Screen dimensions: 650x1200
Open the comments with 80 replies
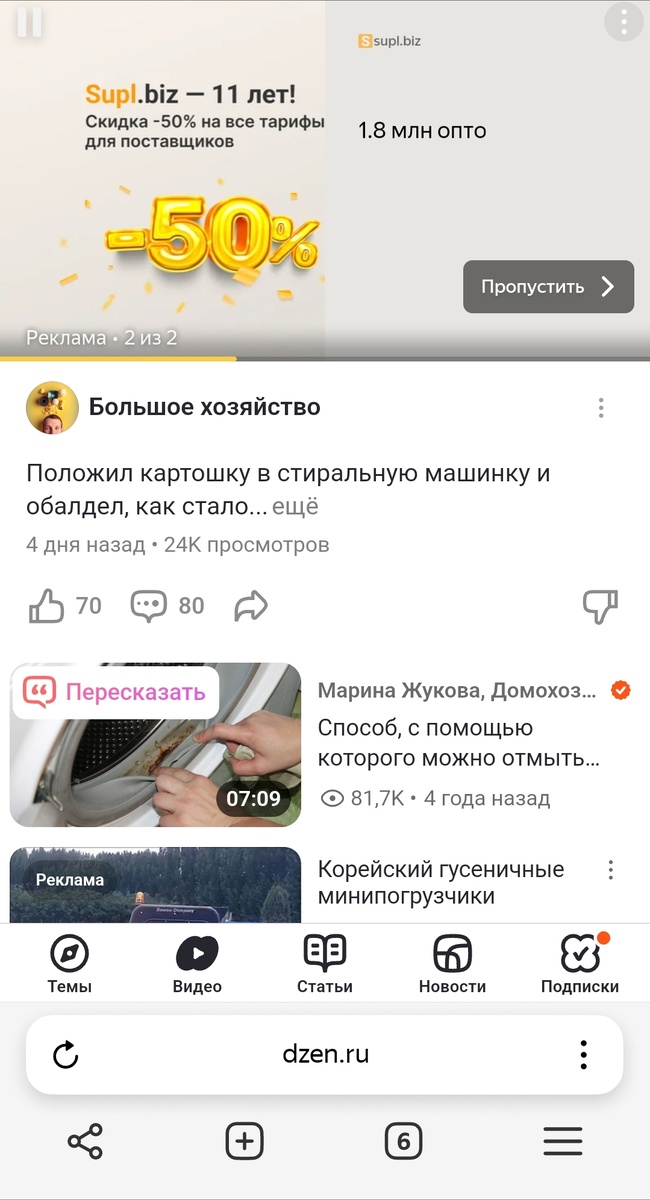pos(149,605)
